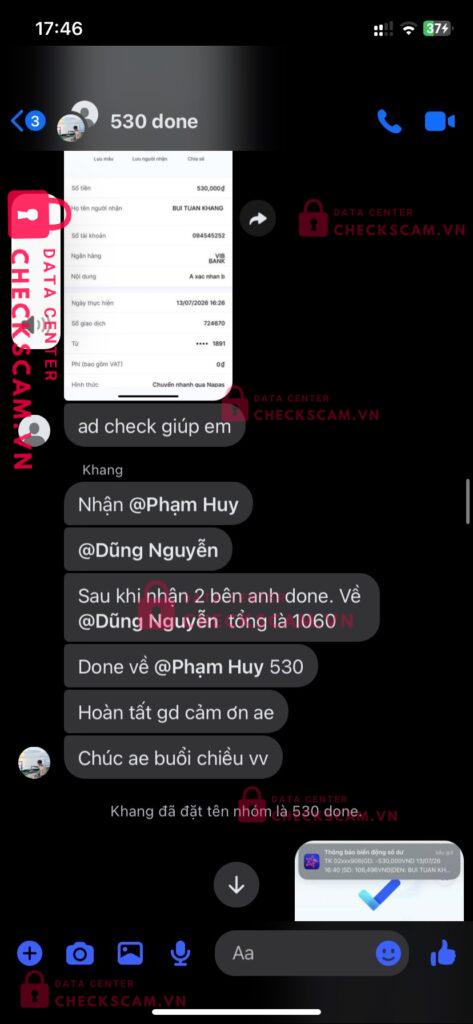
Task: Open the plus attachments menu
Action: point(29,953)
